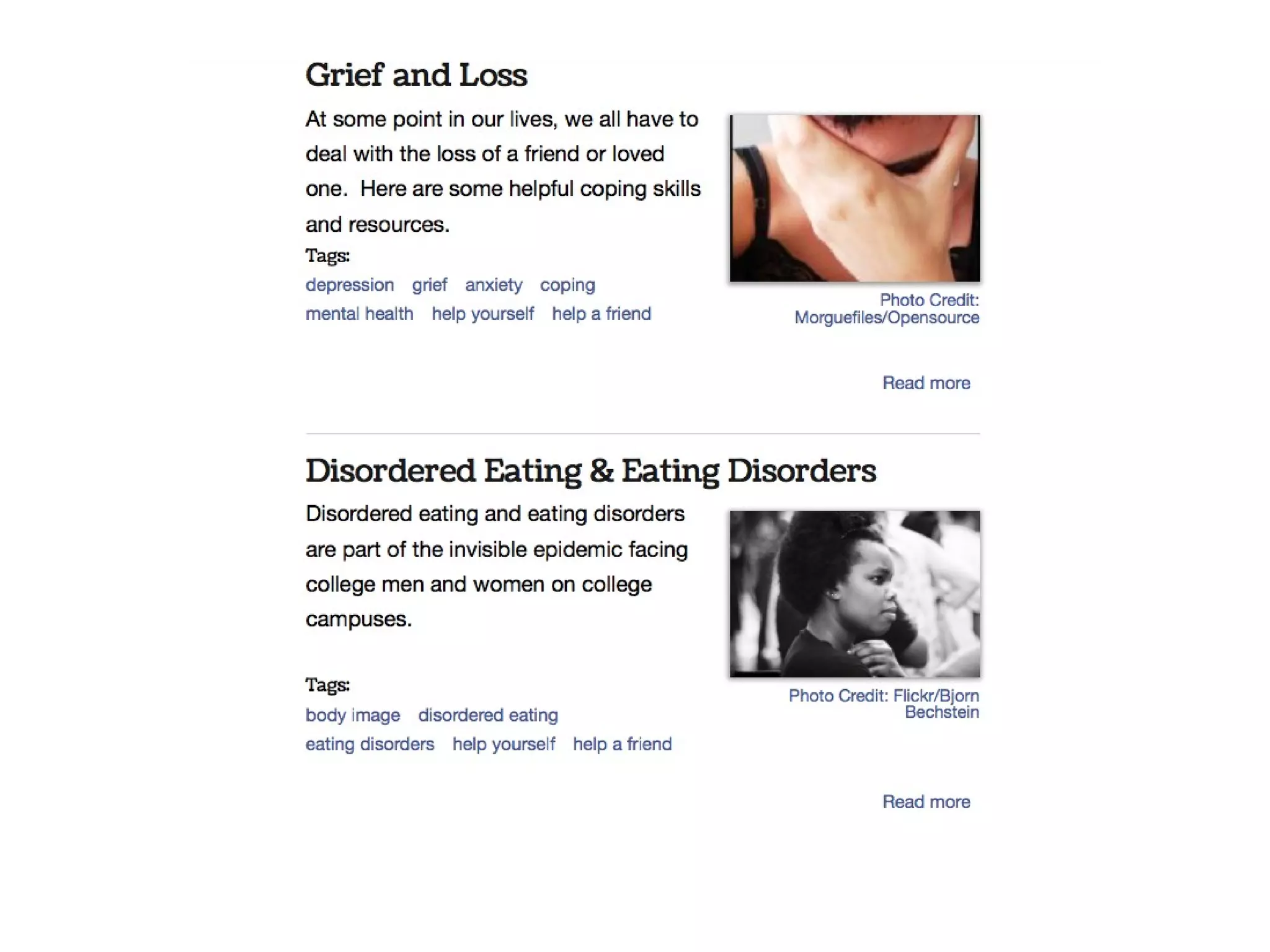Tap the coping tag
Image resolution: width=1270 pixels, height=952 pixels.
(x=567, y=285)
